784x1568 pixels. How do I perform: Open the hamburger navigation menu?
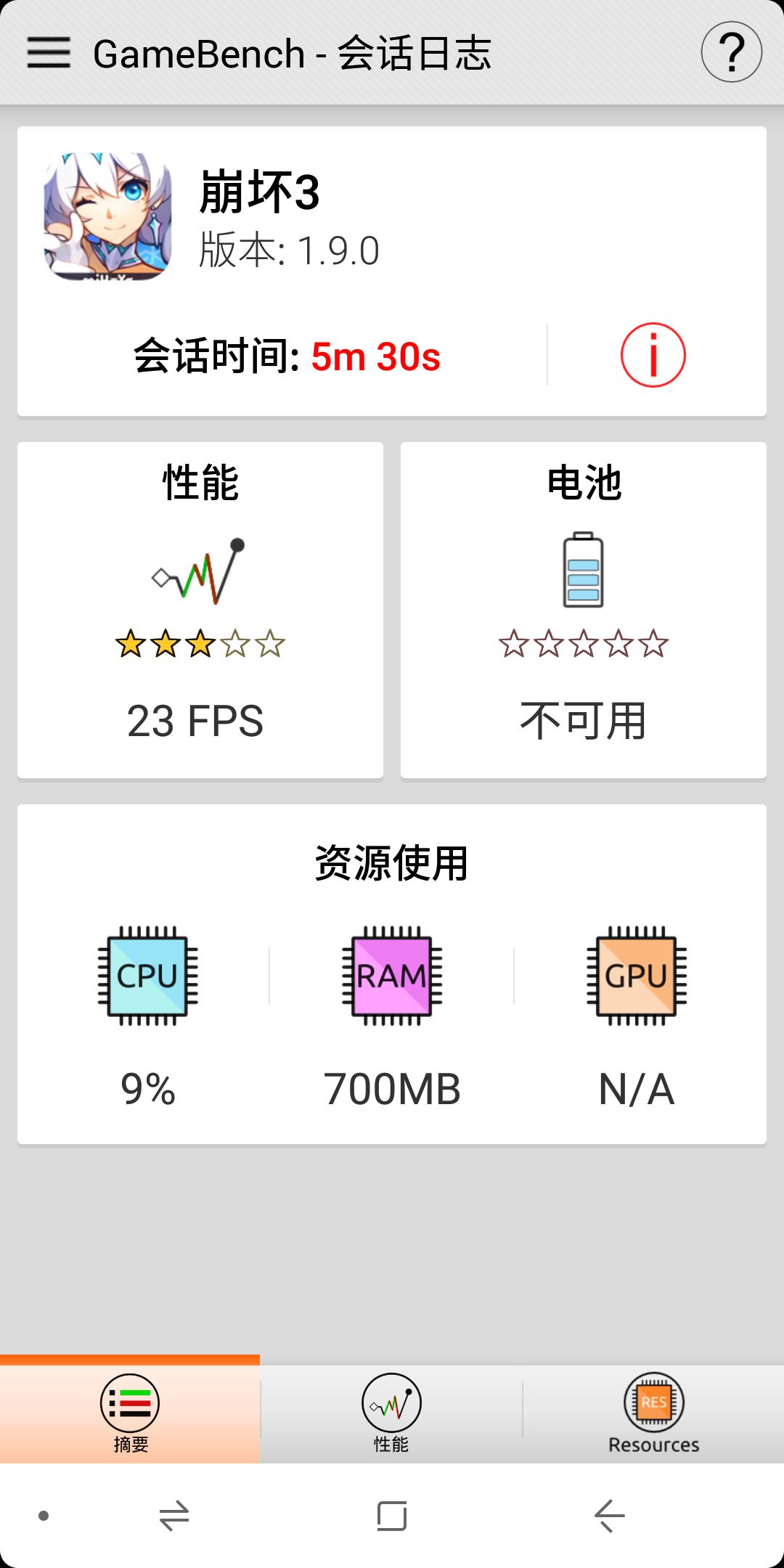[48, 52]
